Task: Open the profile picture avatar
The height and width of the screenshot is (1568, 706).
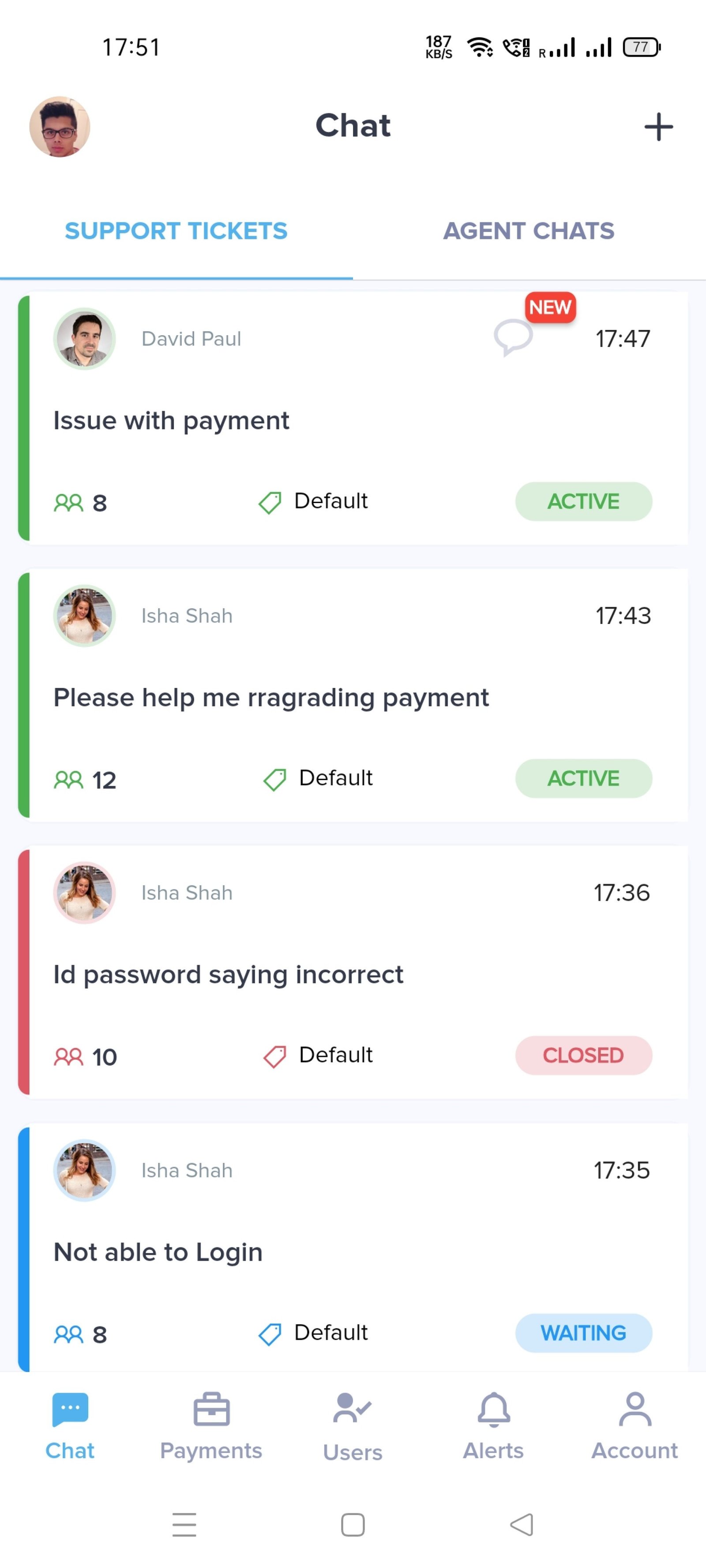Action: point(60,127)
